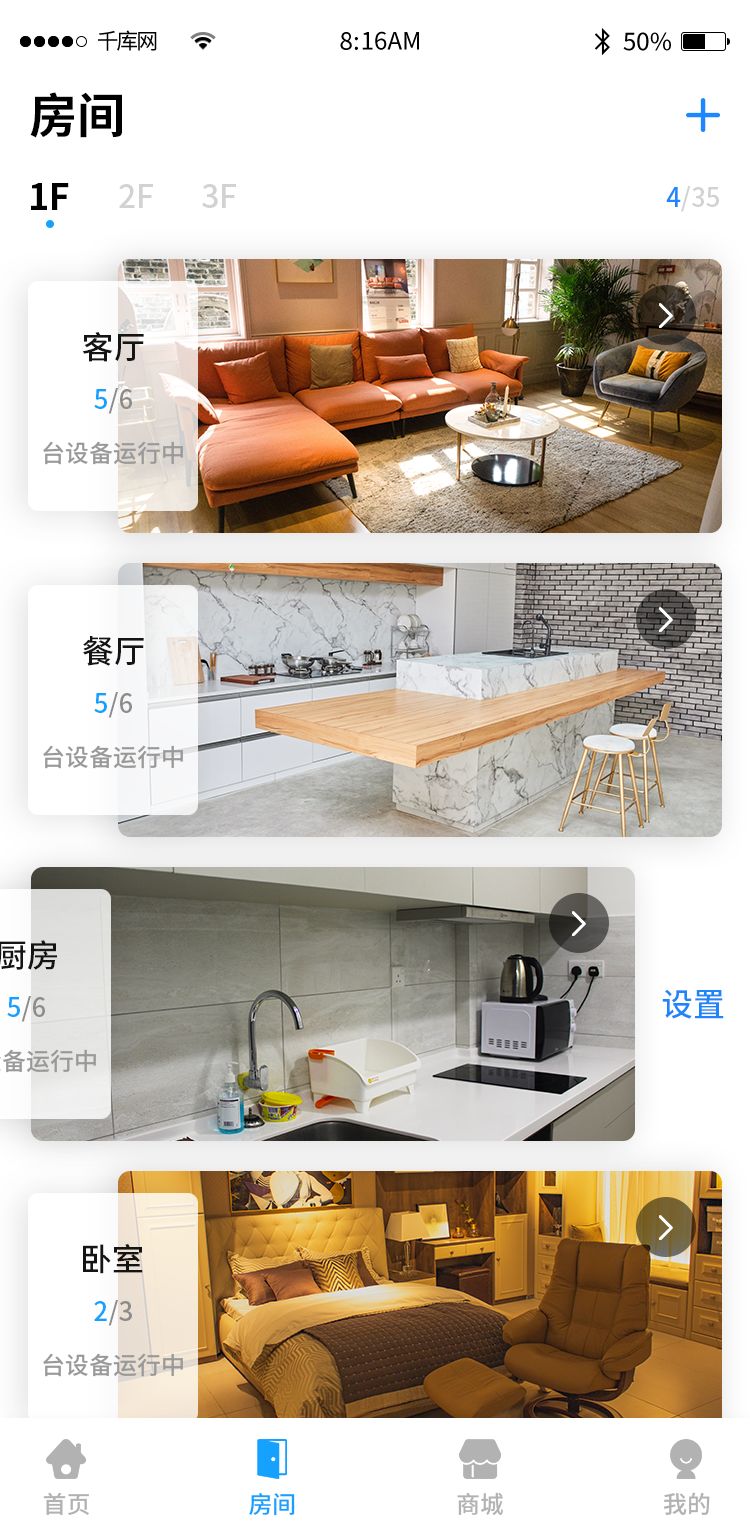
Task: Tap the arrow on the 客厅 photo
Action: [x=666, y=316]
